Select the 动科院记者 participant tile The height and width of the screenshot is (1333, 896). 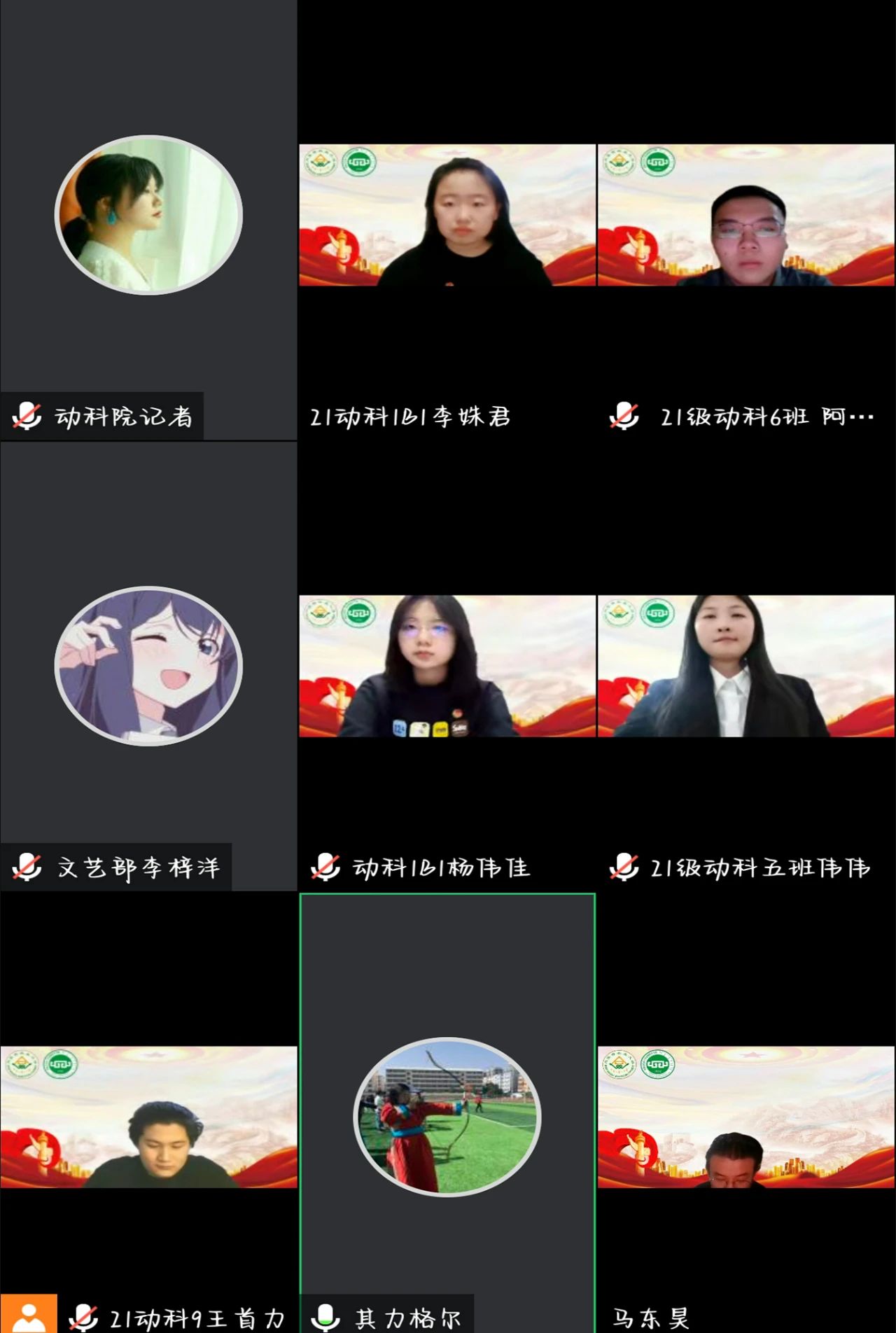click(148, 216)
